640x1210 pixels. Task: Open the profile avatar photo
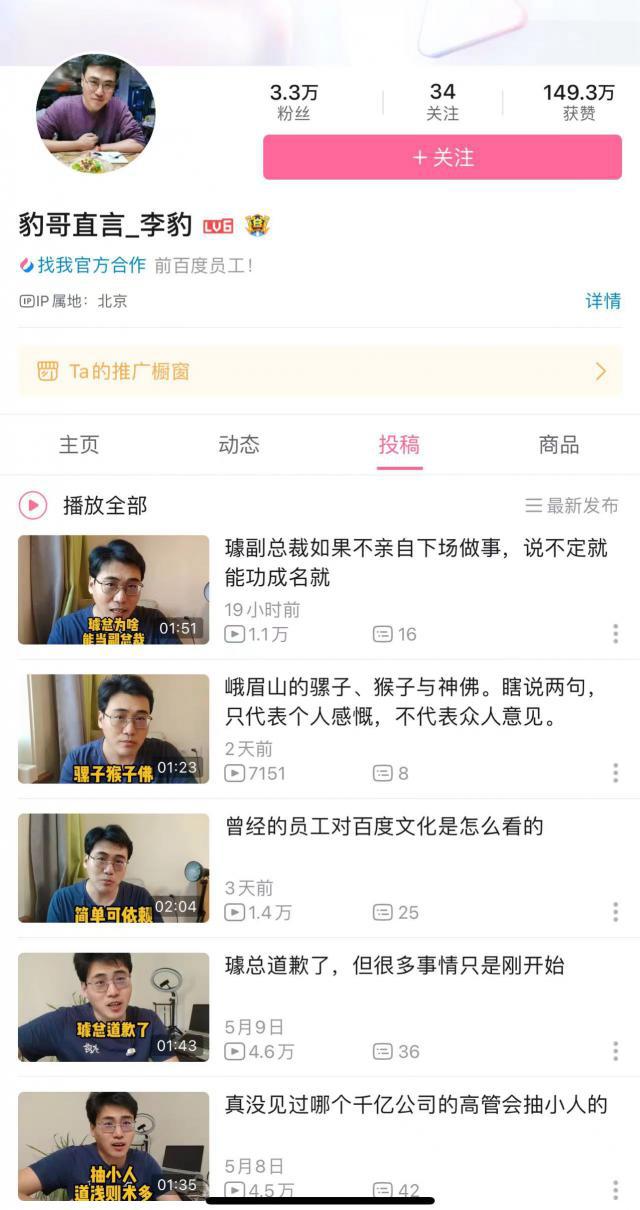(x=96, y=114)
